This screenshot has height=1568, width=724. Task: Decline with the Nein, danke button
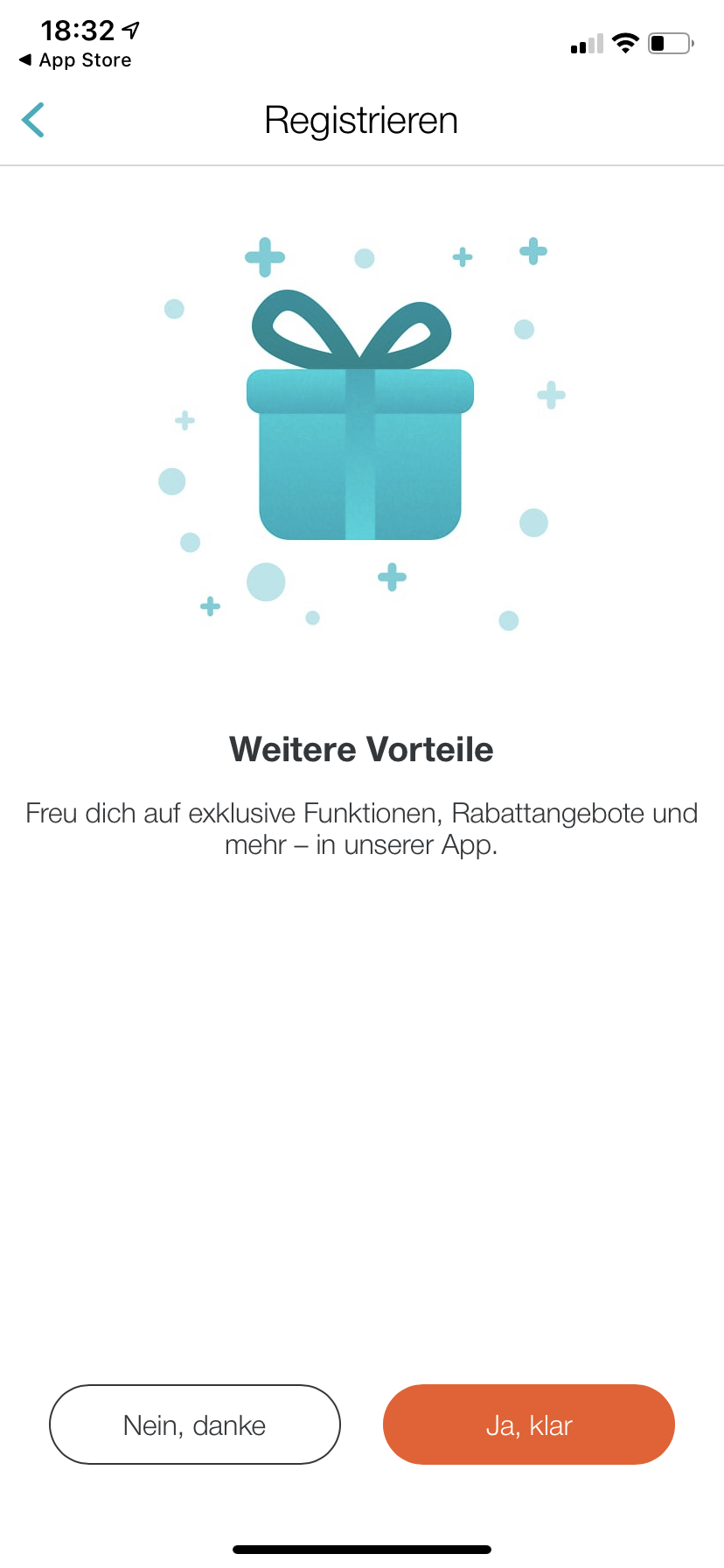tap(194, 1424)
